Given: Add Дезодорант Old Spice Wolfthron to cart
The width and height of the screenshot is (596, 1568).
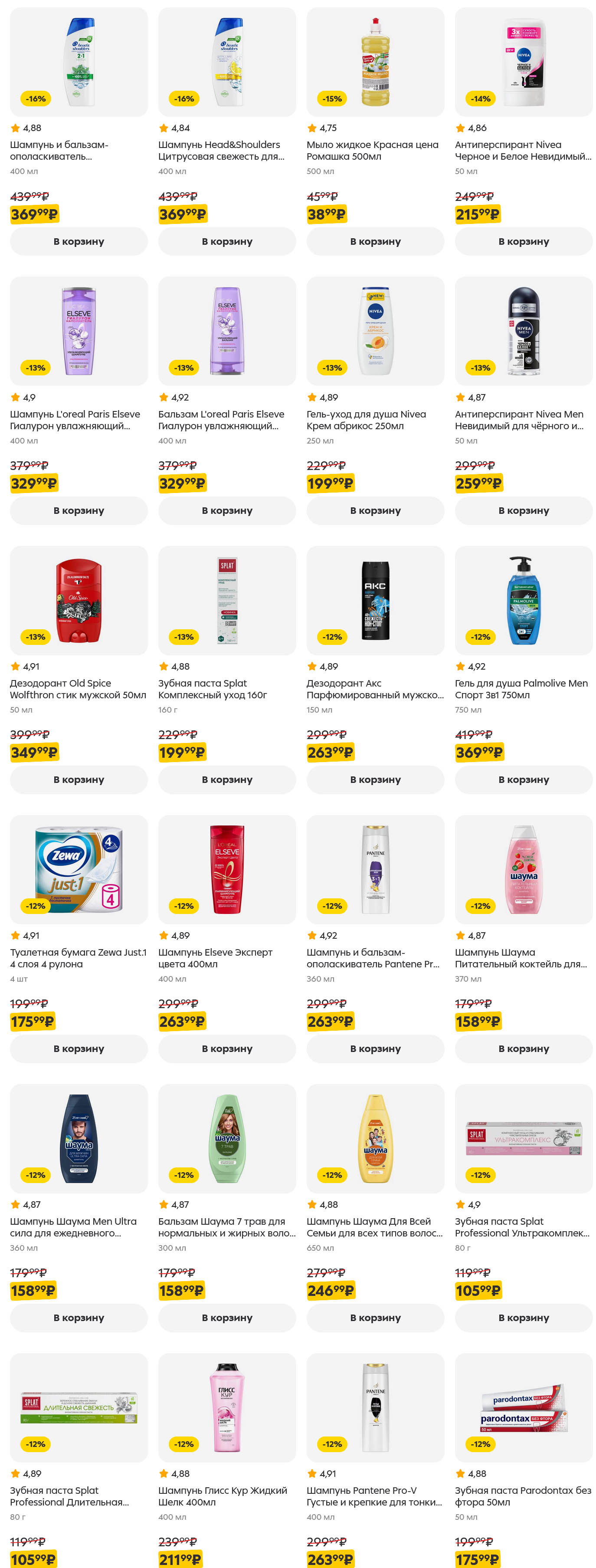Looking at the screenshot, I should [x=79, y=779].
